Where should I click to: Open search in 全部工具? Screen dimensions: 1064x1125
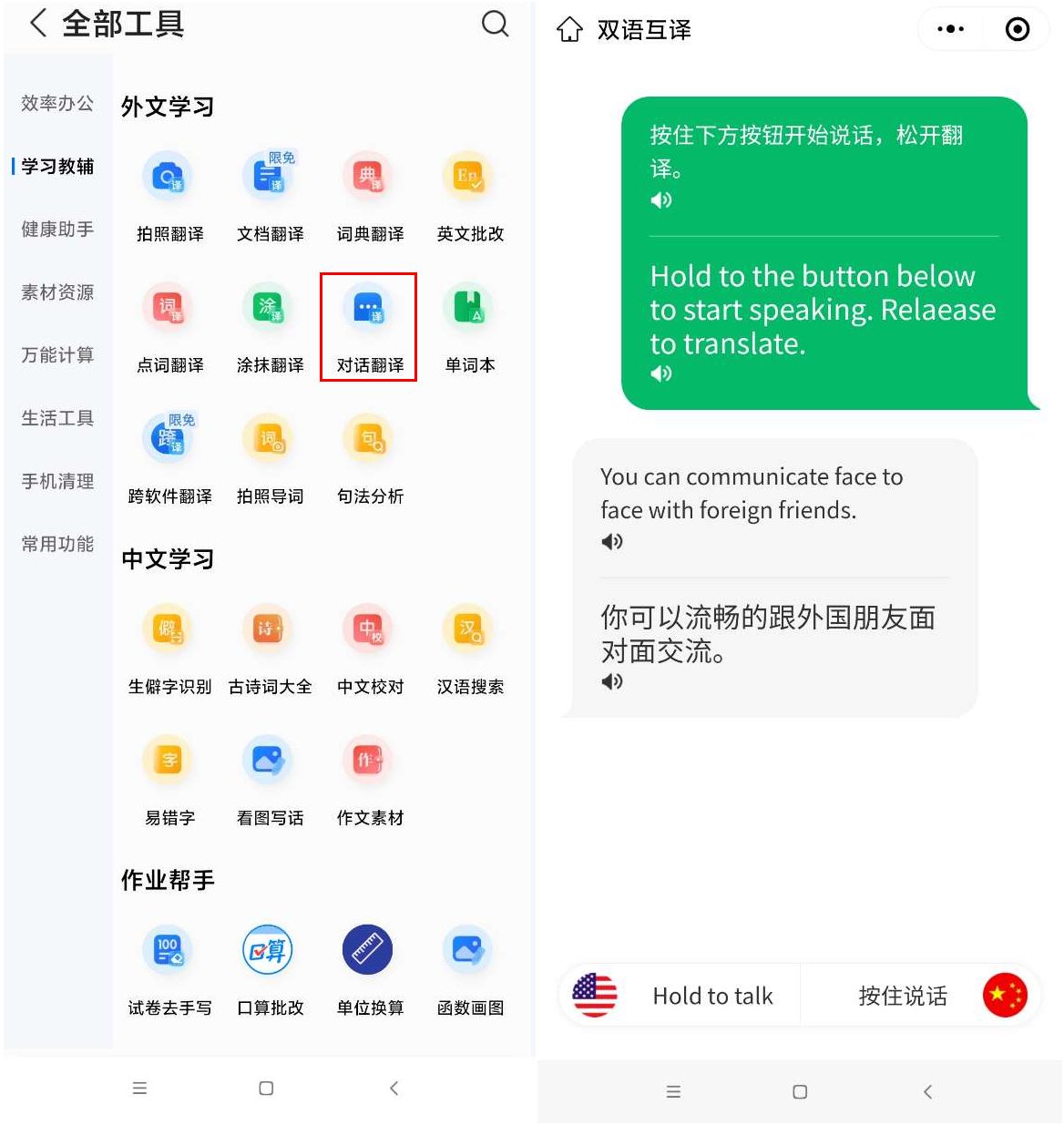tap(495, 24)
